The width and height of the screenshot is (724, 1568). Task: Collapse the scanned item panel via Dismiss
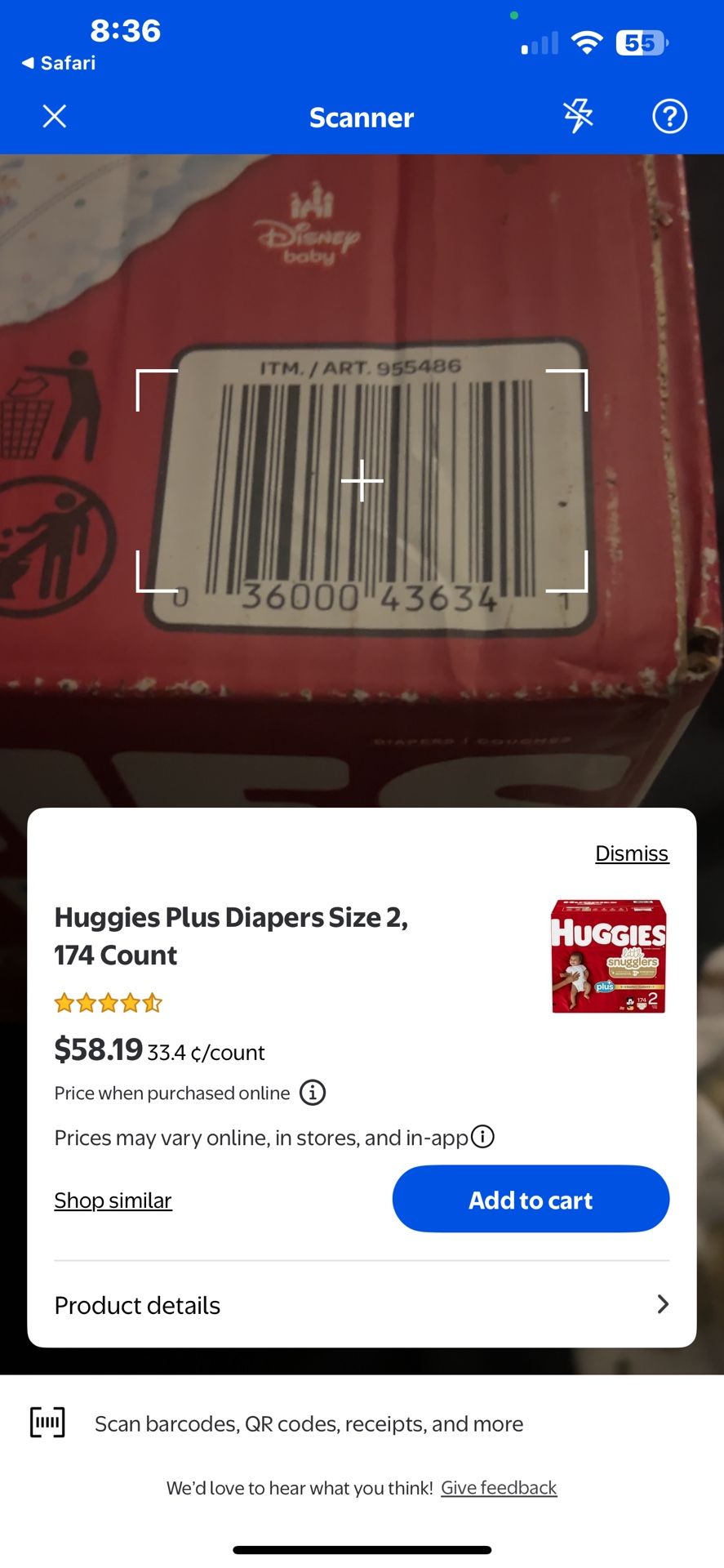(x=632, y=853)
